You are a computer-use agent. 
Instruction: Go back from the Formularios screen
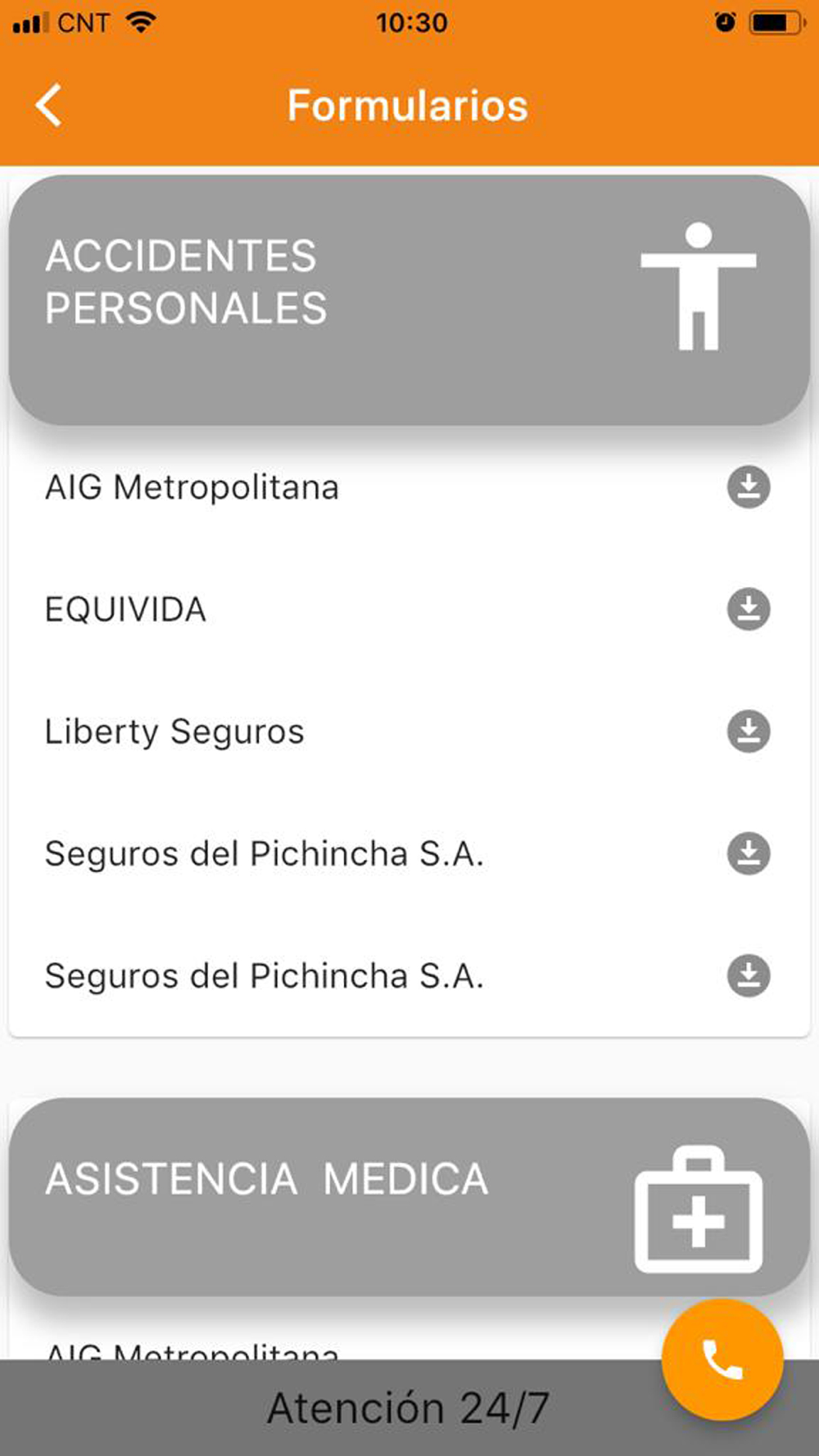coord(49,106)
